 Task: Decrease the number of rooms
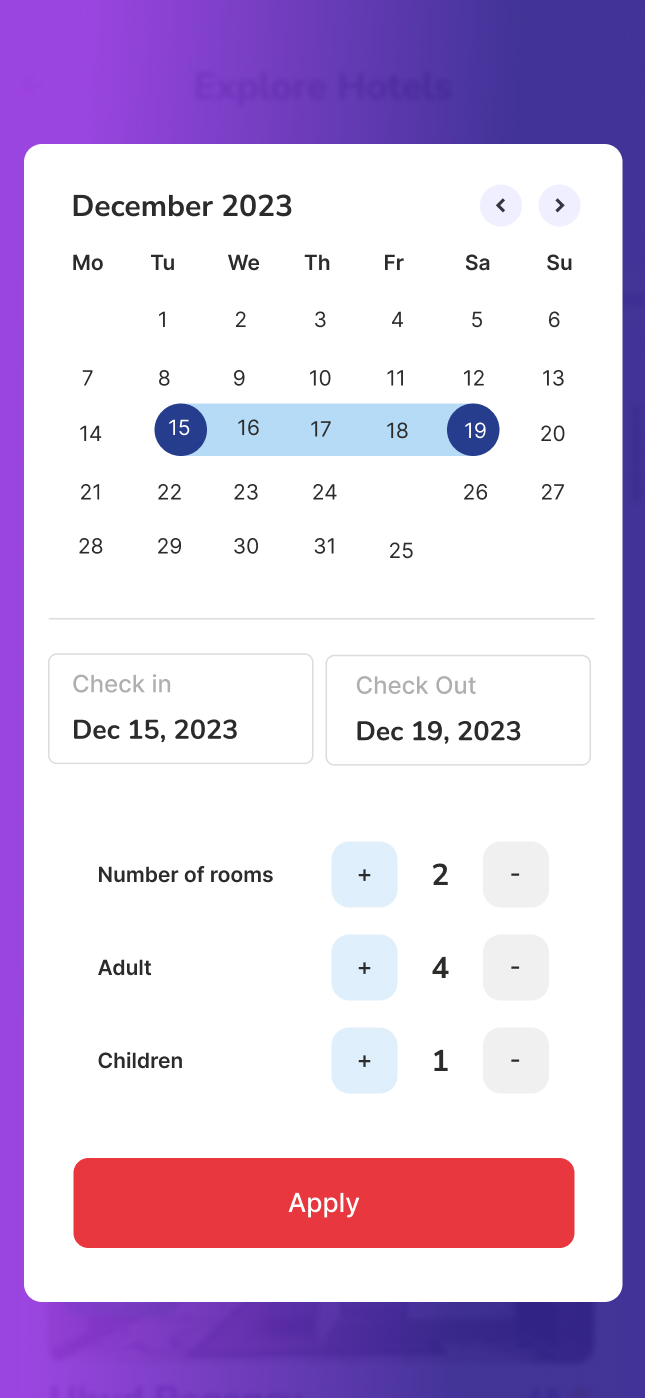click(515, 875)
